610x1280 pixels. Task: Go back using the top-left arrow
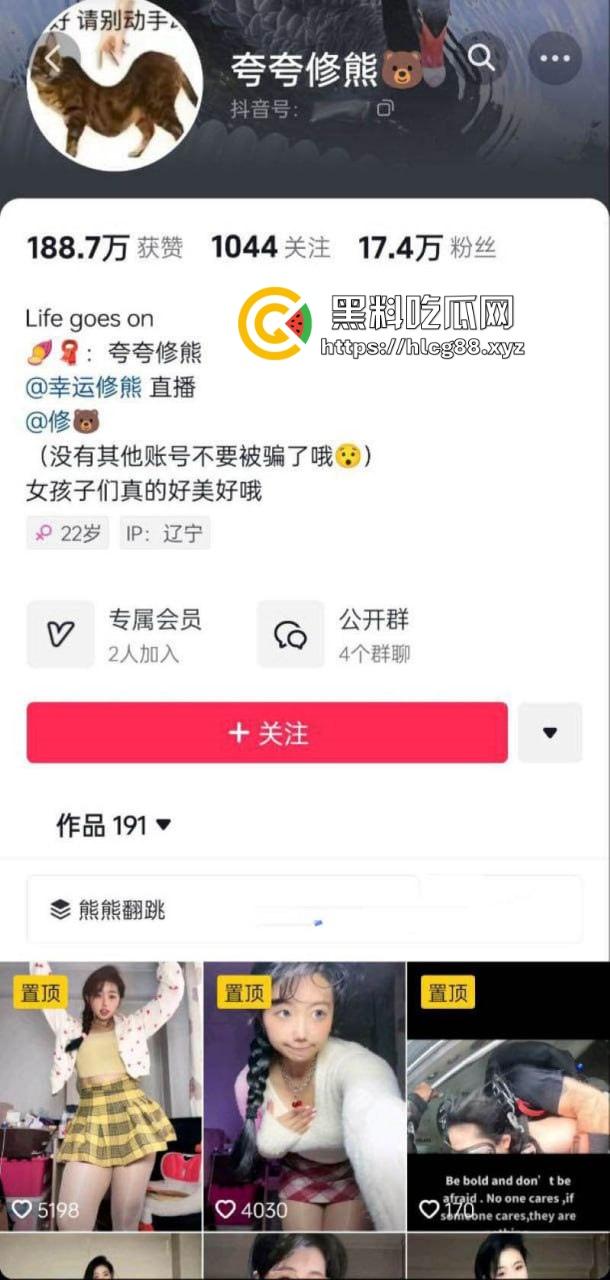(51, 60)
